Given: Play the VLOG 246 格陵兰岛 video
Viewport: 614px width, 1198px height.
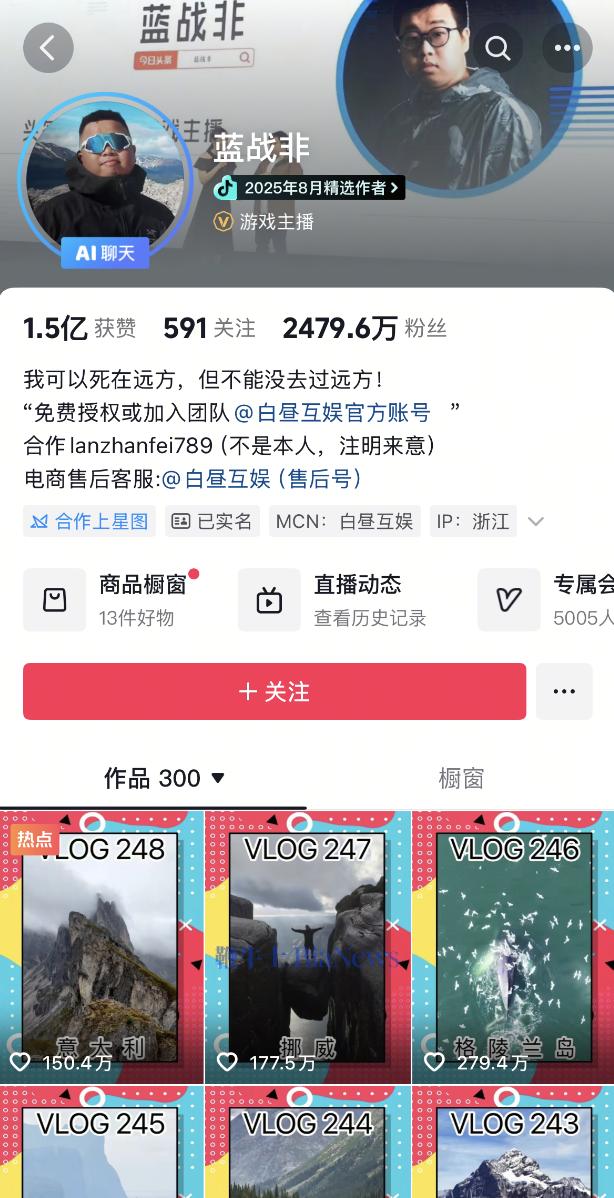Looking at the screenshot, I should pos(513,945).
